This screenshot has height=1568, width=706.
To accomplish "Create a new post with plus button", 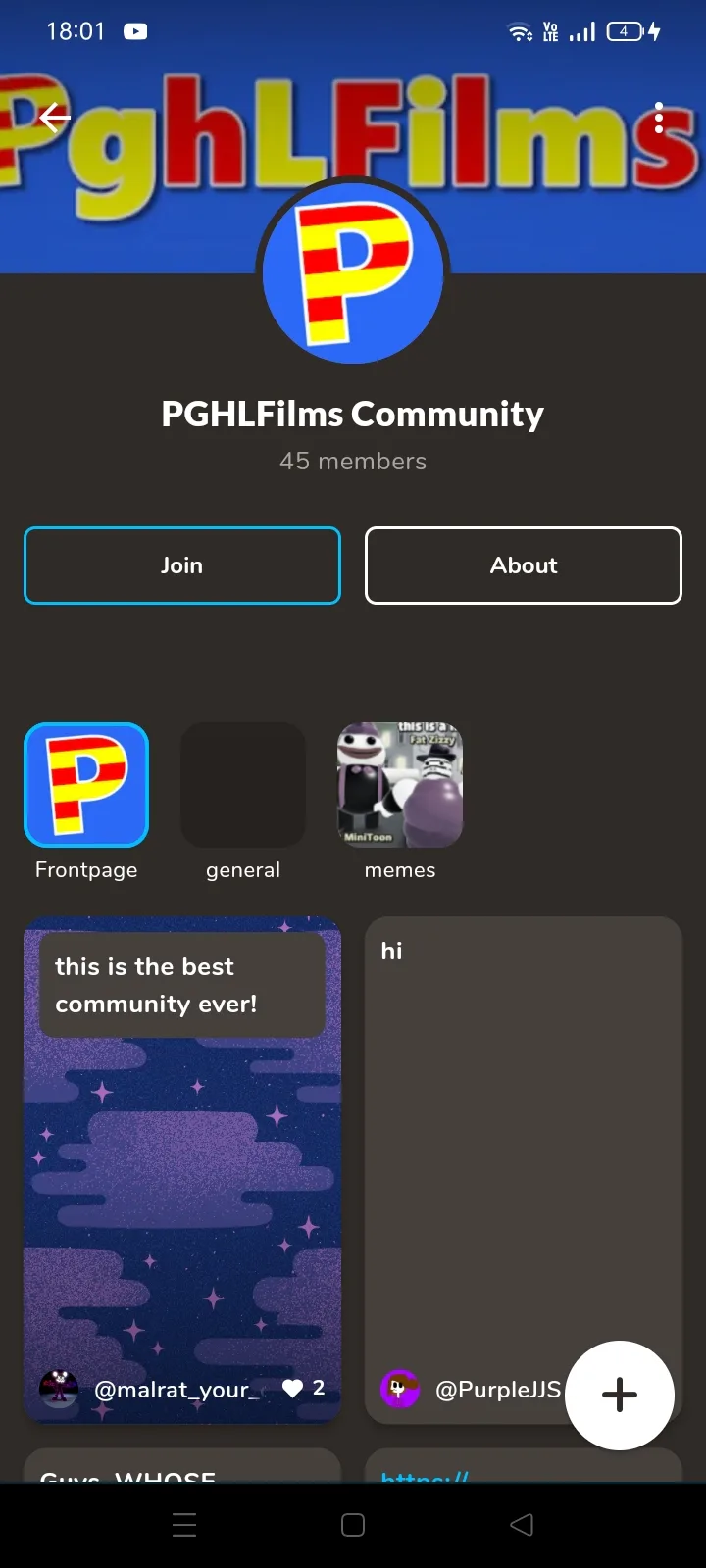I will [620, 1395].
